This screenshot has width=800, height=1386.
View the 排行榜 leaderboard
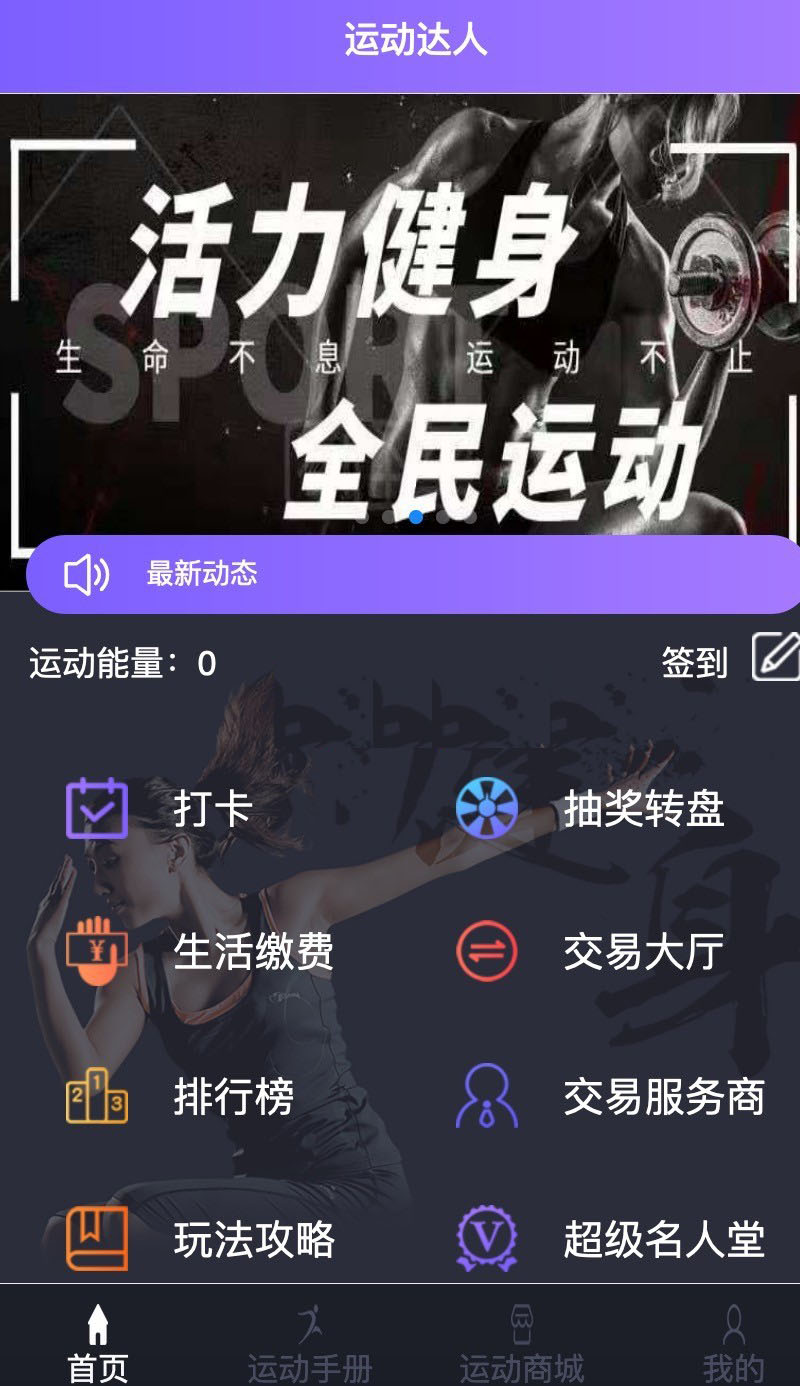[x=180, y=1096]
